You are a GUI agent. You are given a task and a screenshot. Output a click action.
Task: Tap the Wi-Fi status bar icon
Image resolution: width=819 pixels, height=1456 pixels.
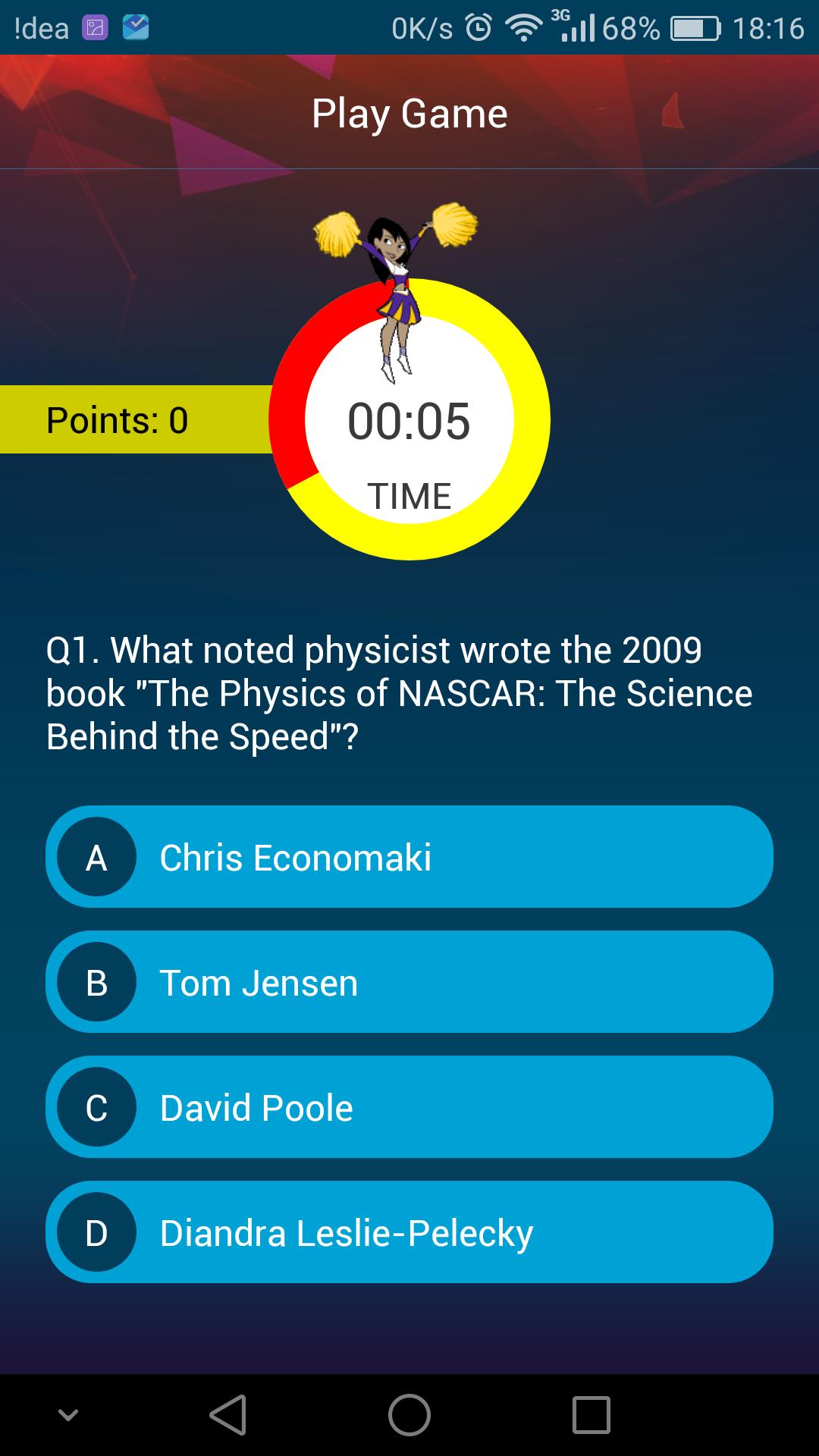point(523,27)
